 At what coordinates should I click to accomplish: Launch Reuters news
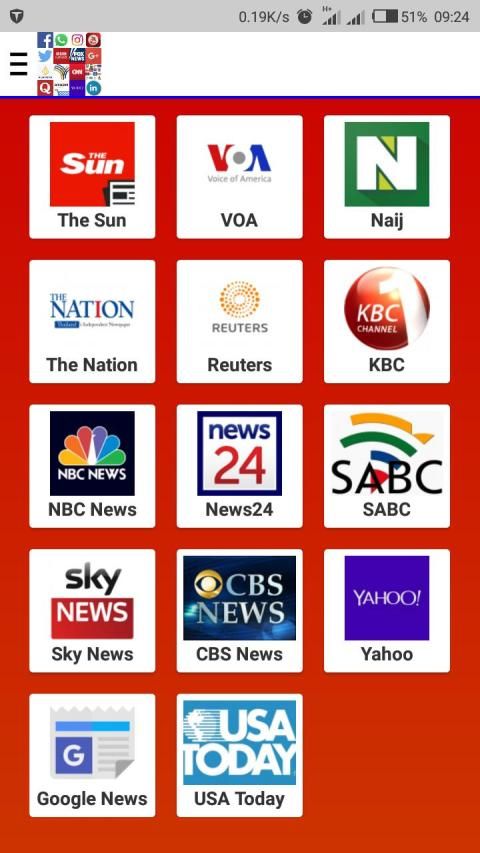239,322
